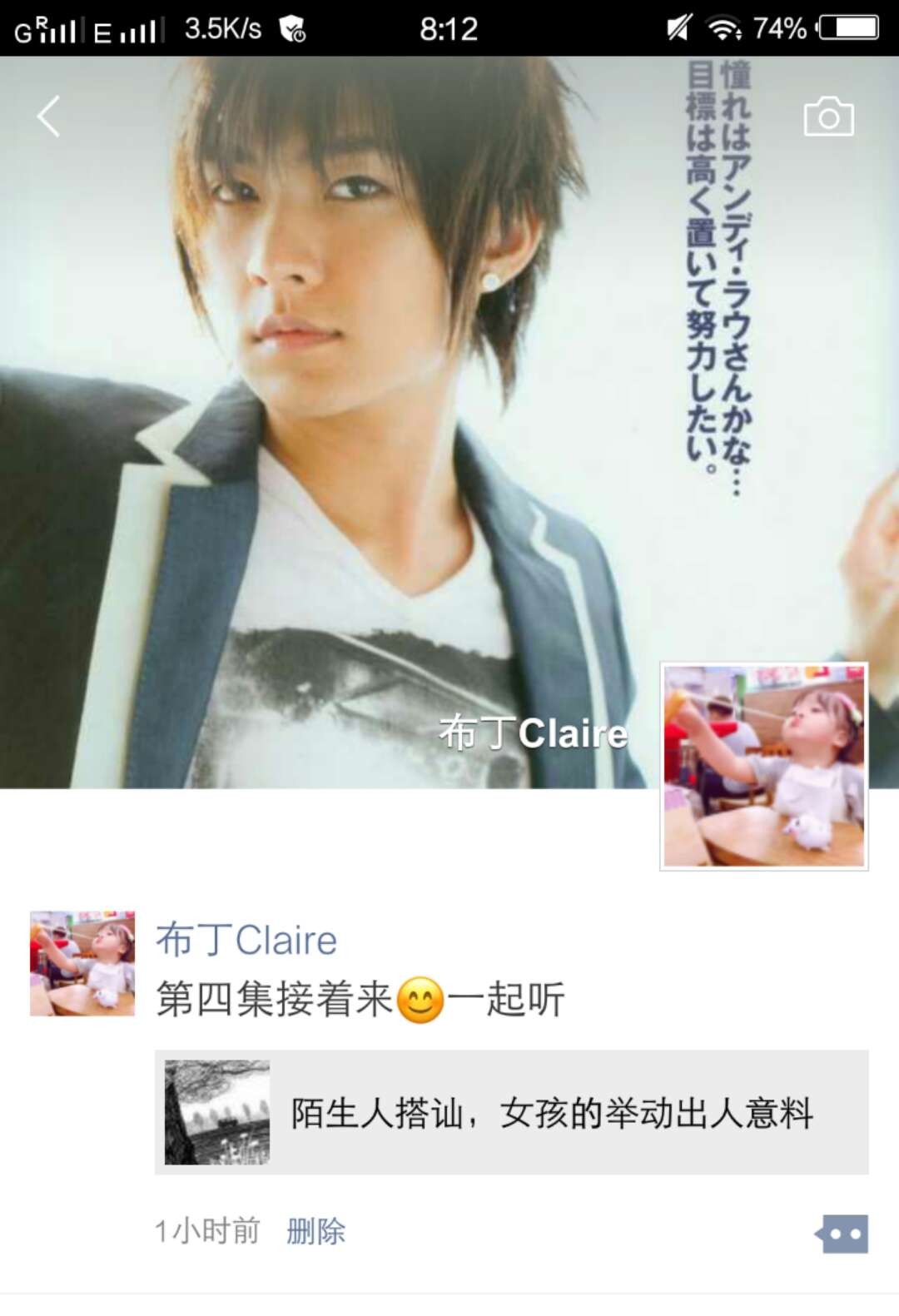Tap the small avatar beside the post
The image size is (899, 1316).
(82, 963)
